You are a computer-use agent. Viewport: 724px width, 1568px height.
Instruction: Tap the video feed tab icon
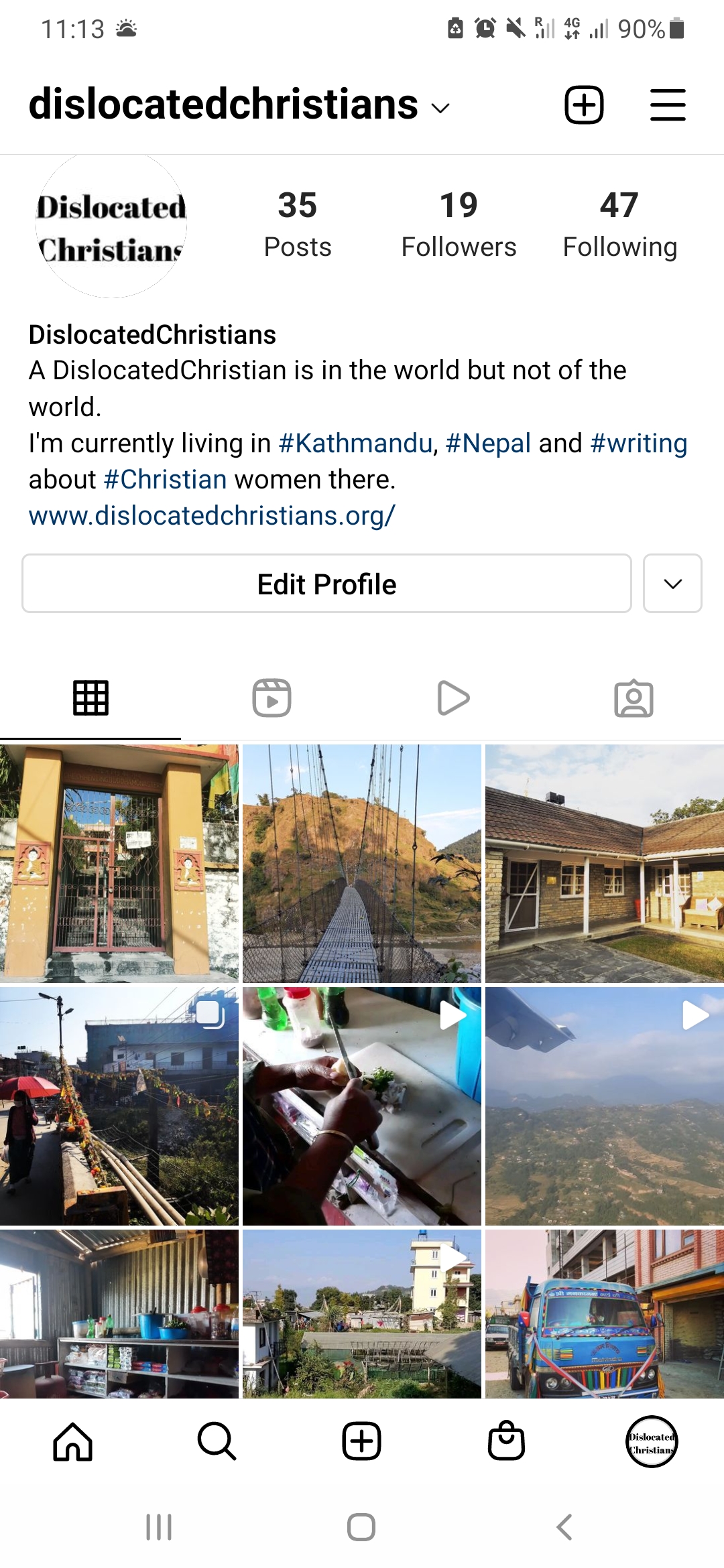pos(452,697)
